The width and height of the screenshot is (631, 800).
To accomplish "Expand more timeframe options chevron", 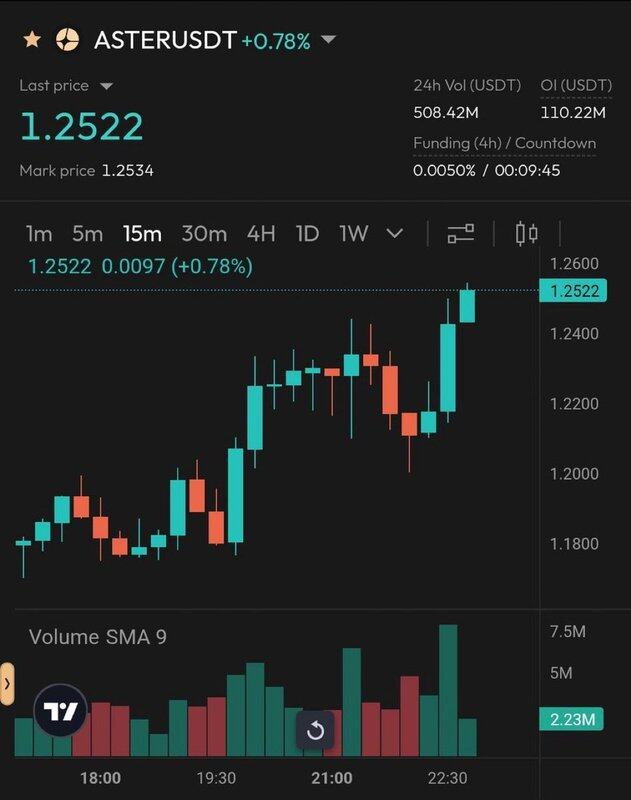I will pyautogui.click(x=395, y=234).
